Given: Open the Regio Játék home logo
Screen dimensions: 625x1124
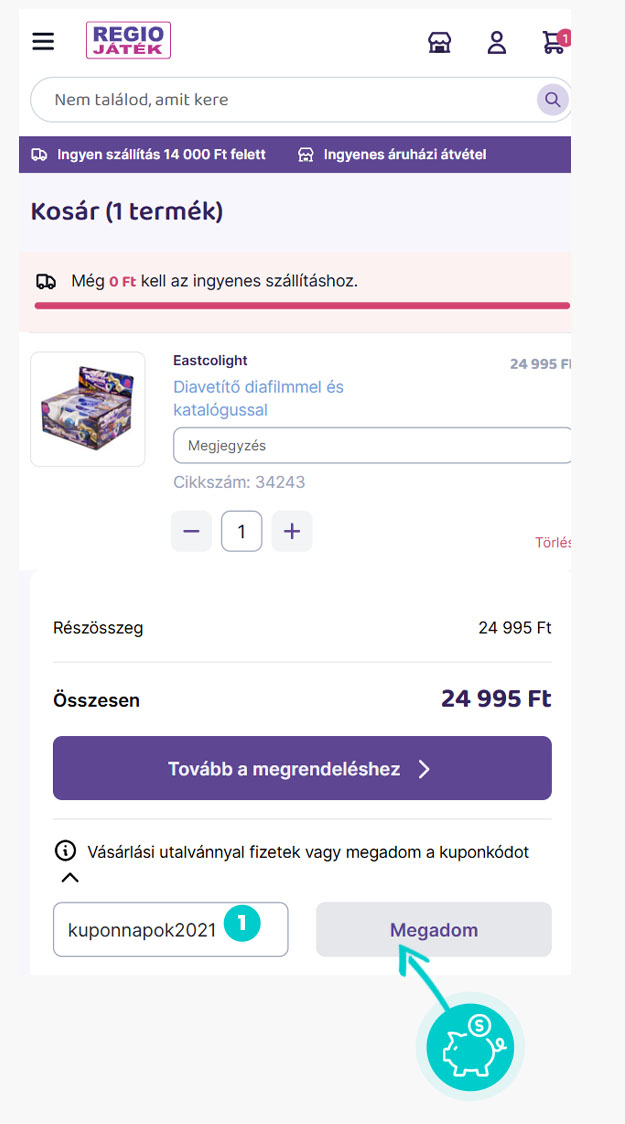Looking at the screenshot, I should (128, 40).
